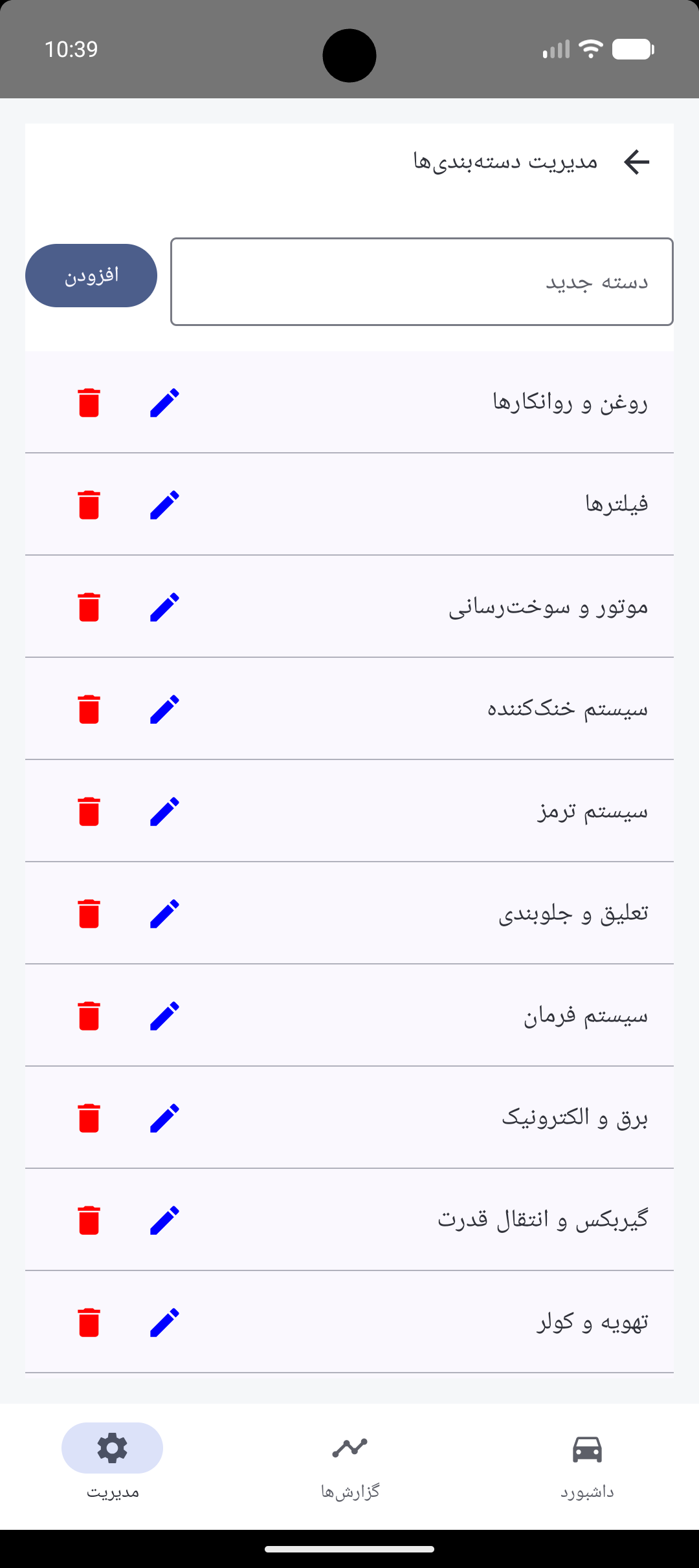Delete the «روغن و روانکارها» category
This screenshot has height=1568, width=699.
click(89, 402)
